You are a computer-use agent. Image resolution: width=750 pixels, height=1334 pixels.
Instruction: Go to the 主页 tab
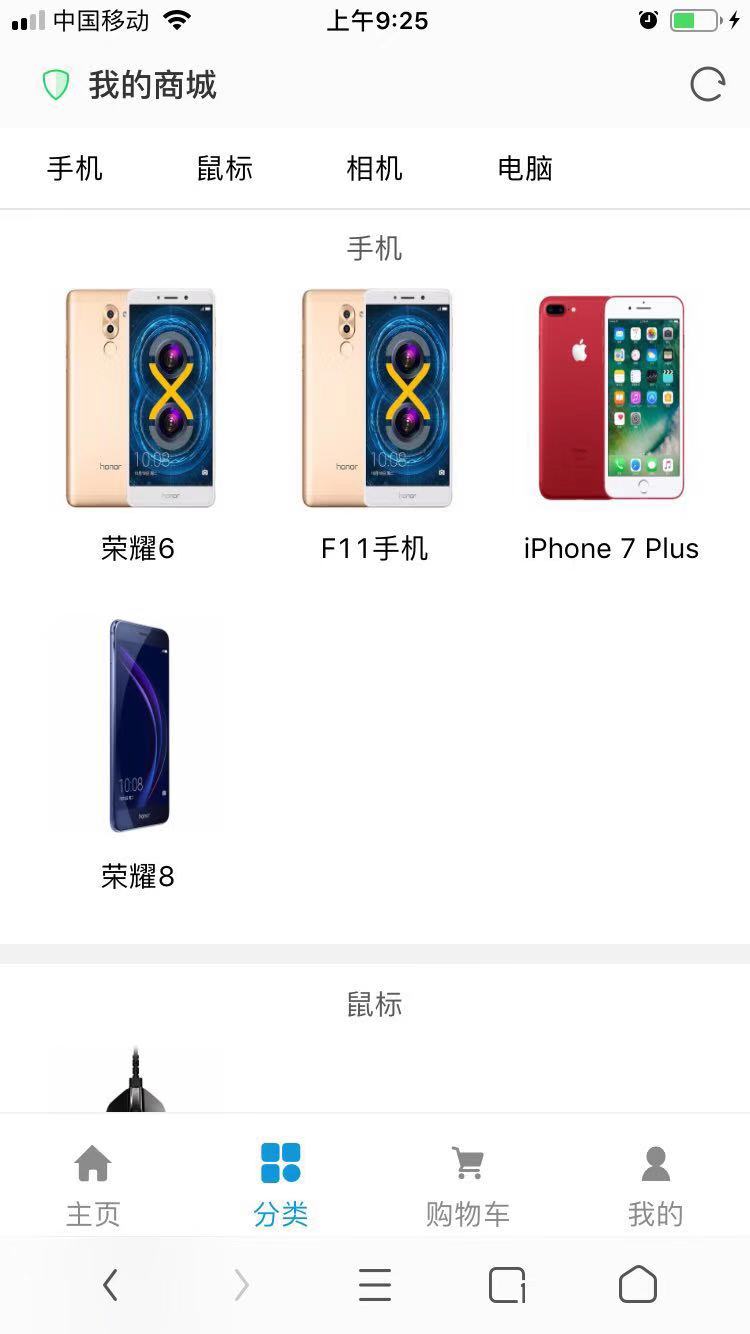click(x=93, y=1185)
